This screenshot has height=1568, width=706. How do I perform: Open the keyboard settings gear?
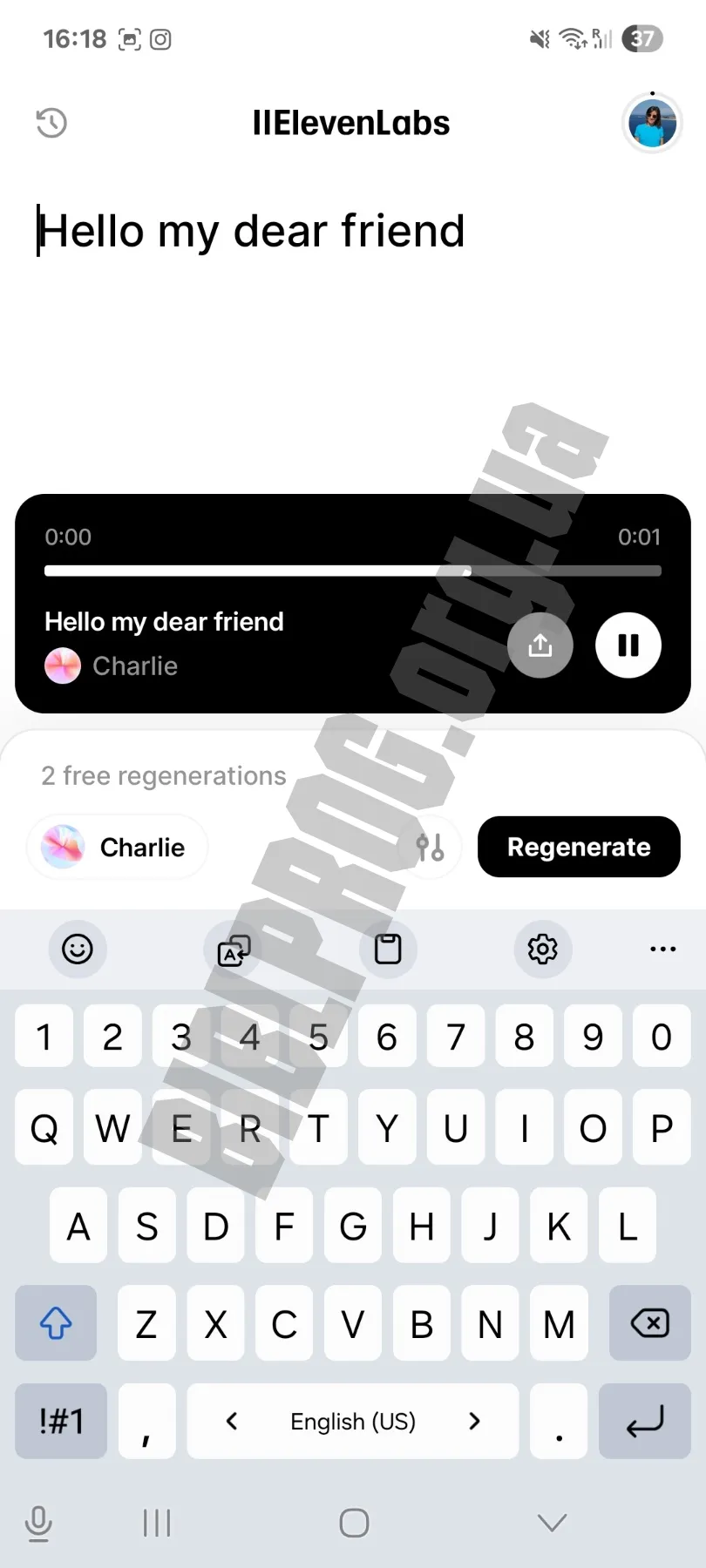coord(542,949)
